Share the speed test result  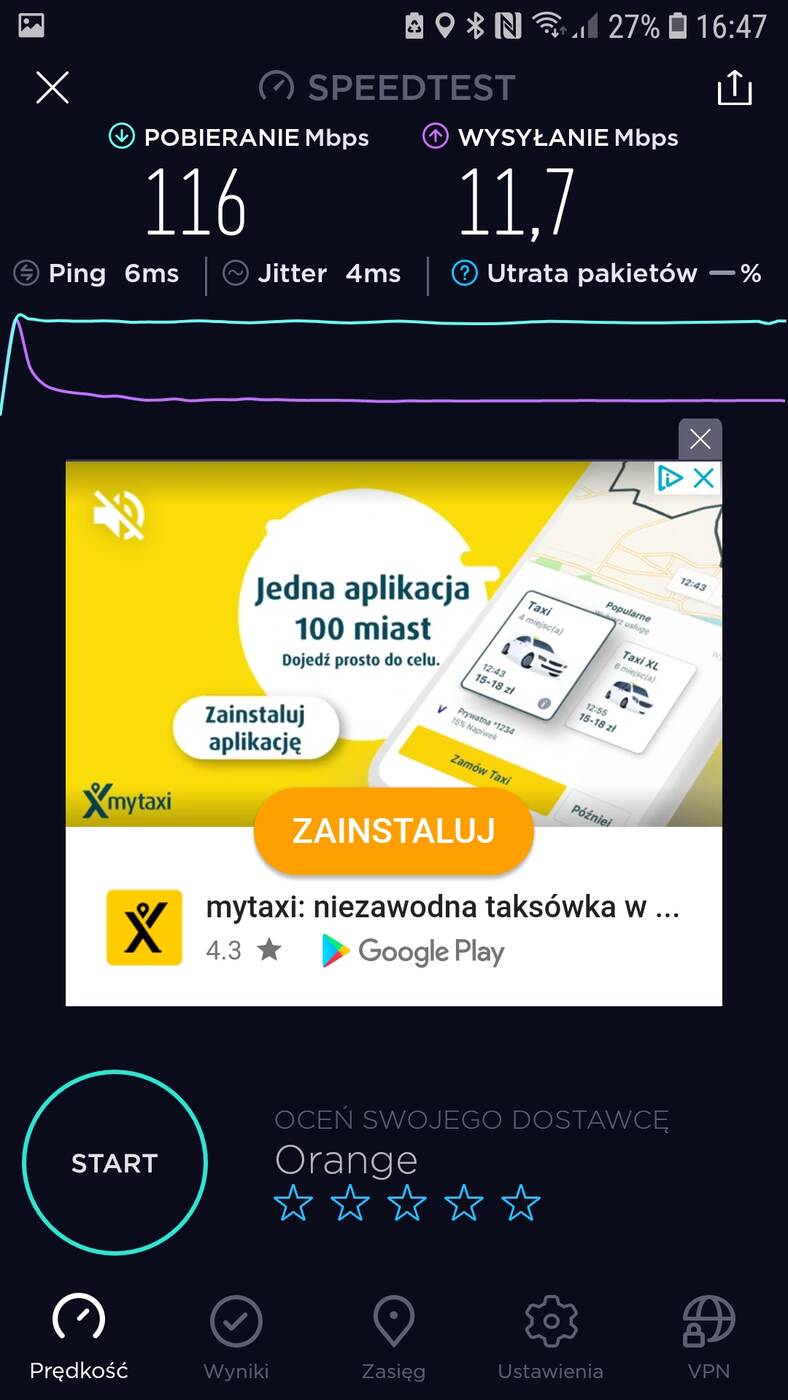tap(734, 88)
